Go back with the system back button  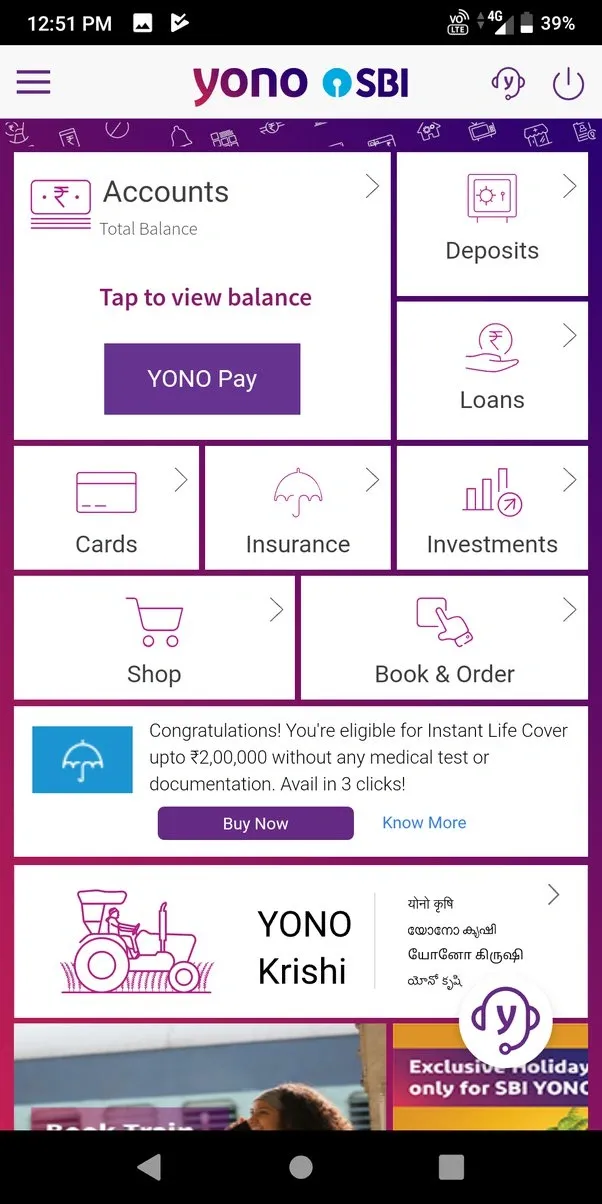tap(149, 1167)
